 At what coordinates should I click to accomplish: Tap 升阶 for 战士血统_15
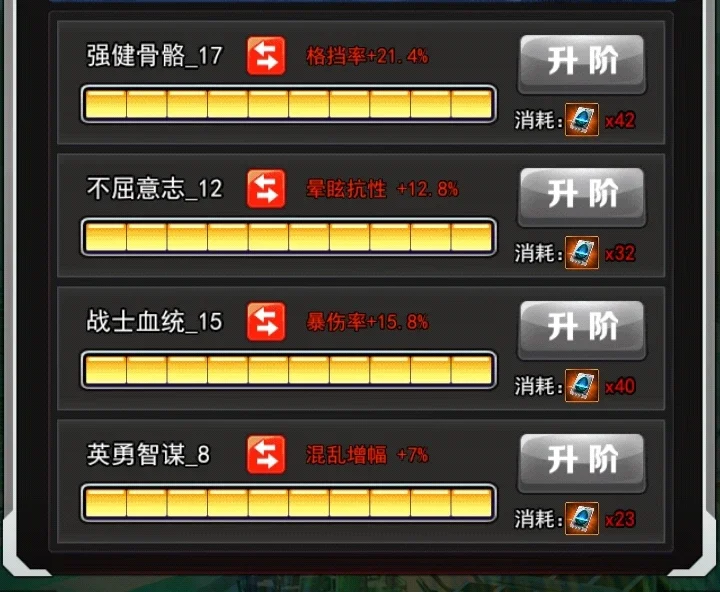click(581, 328)
